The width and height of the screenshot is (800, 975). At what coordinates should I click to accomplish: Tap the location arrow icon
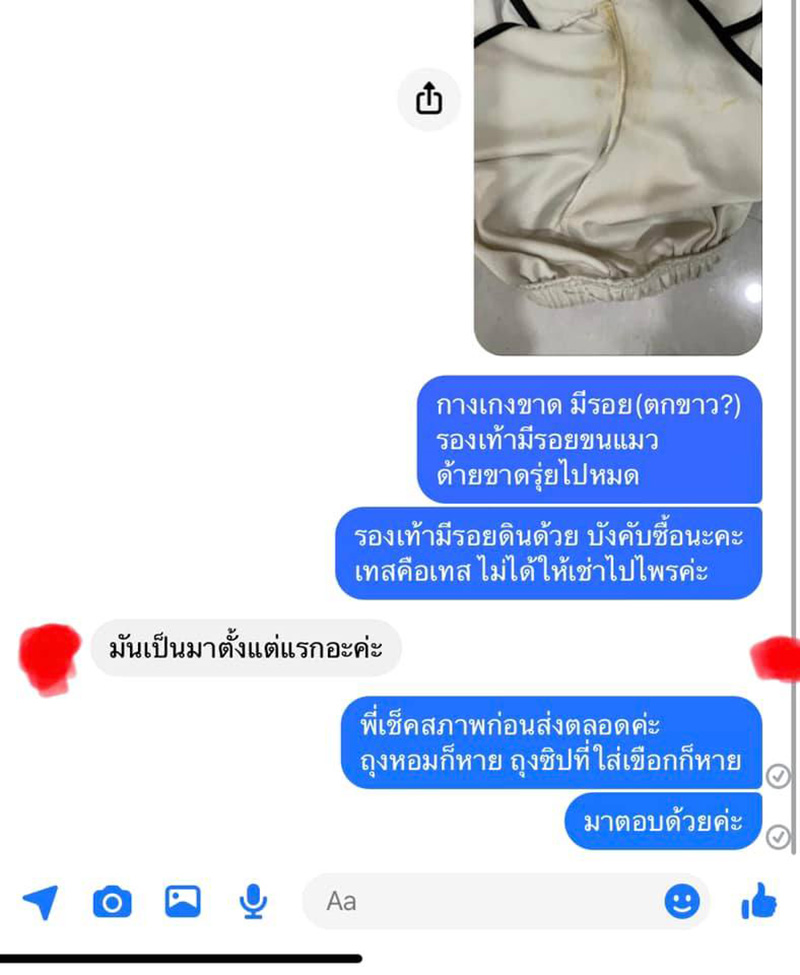(39, 902)
